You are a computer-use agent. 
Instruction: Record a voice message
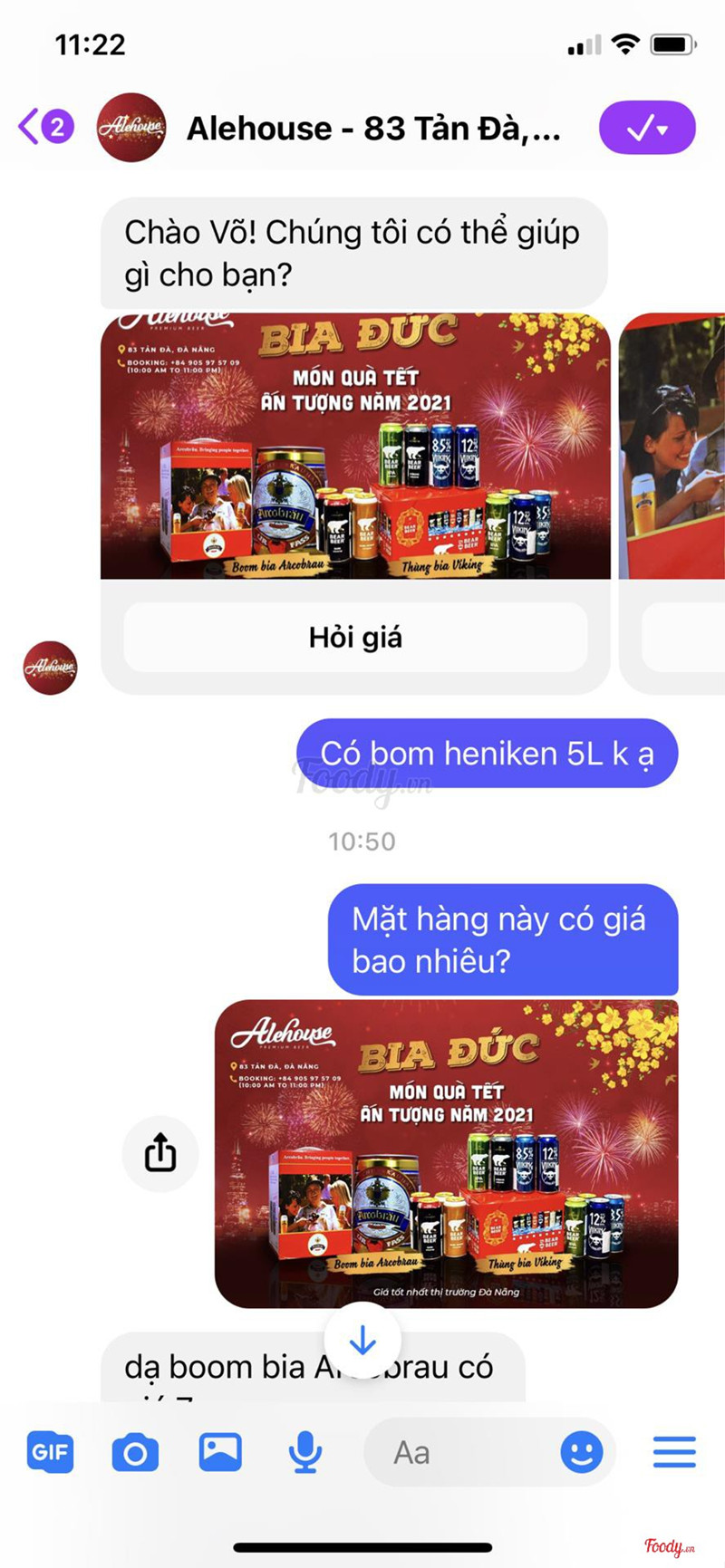click(x=305, y=1452)
